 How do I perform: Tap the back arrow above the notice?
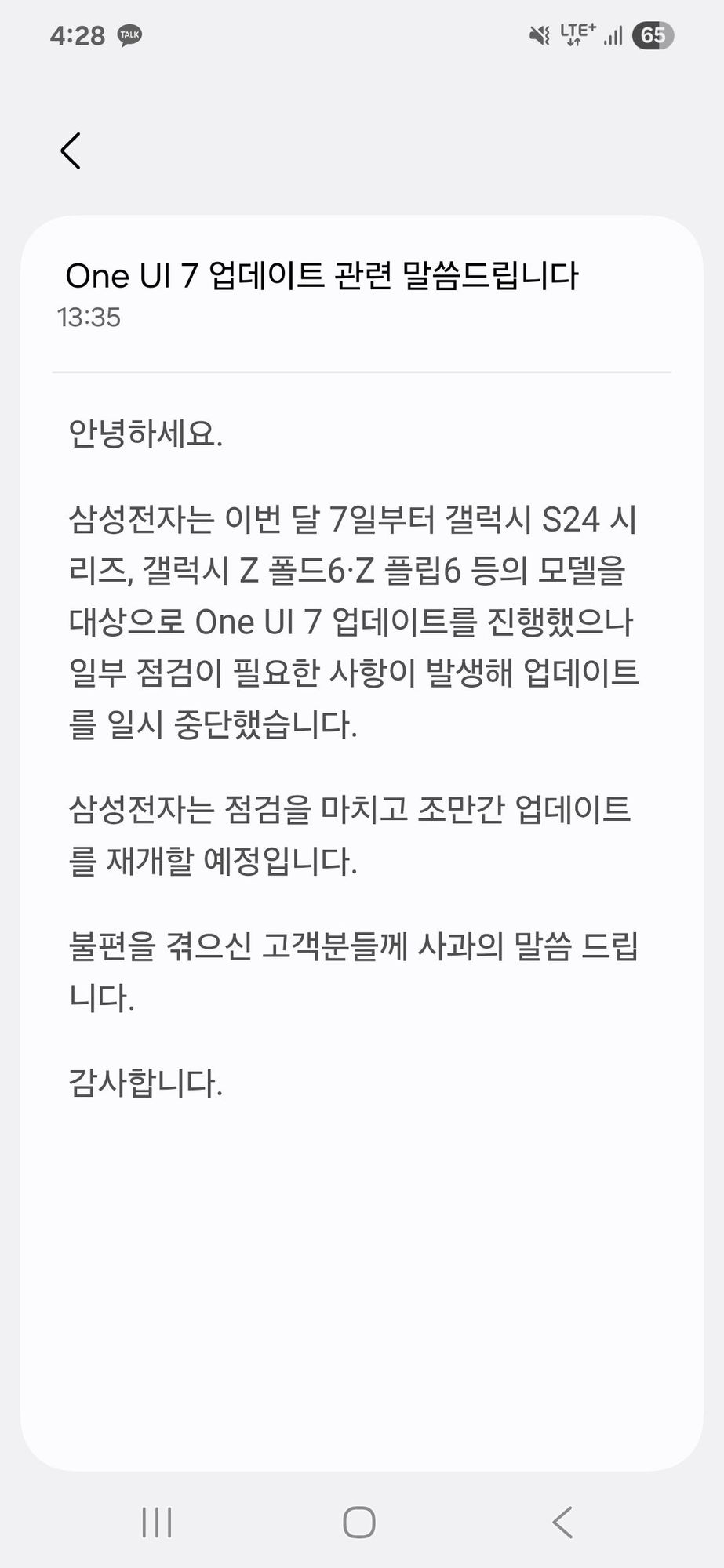click(x=71, y=151)
